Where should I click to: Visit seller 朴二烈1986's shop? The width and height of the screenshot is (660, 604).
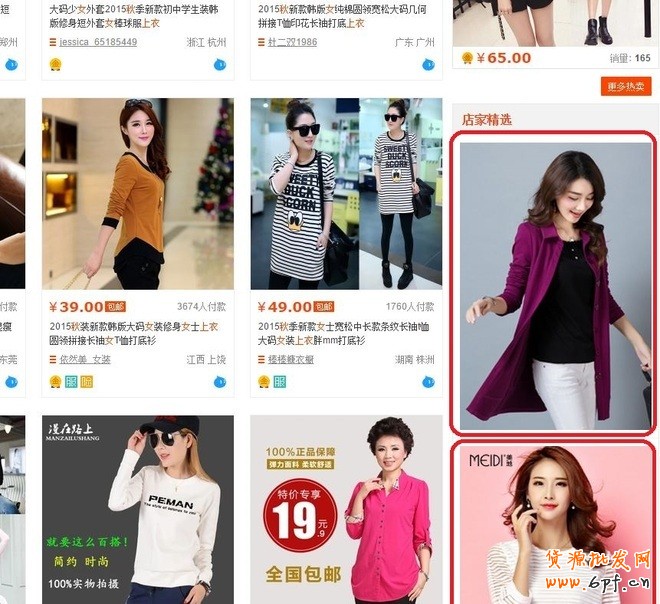[292, 43]
